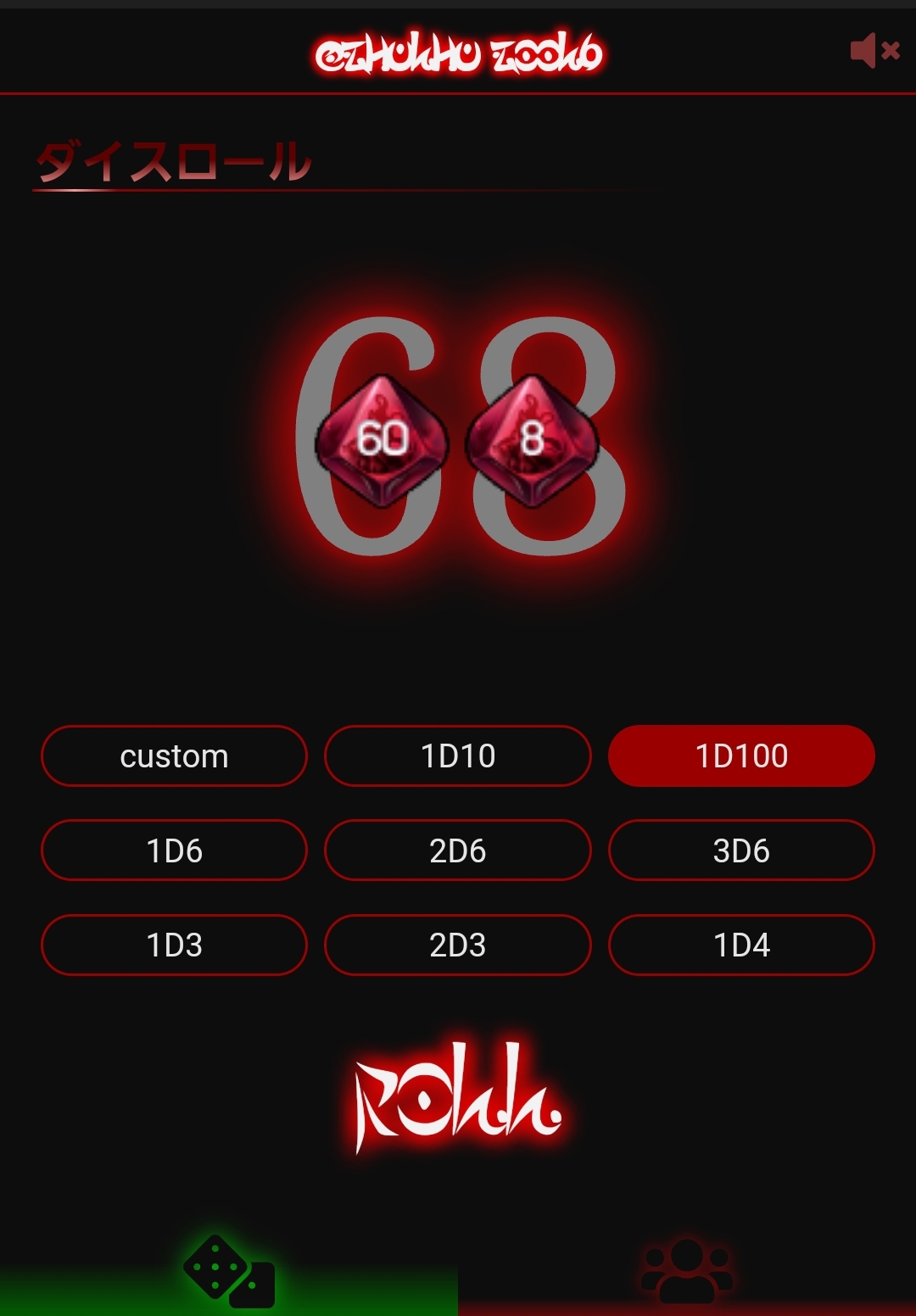Switch to the dice tab
The height and width of the screenshot is (1316, 916).
[x=229, y=1272]
